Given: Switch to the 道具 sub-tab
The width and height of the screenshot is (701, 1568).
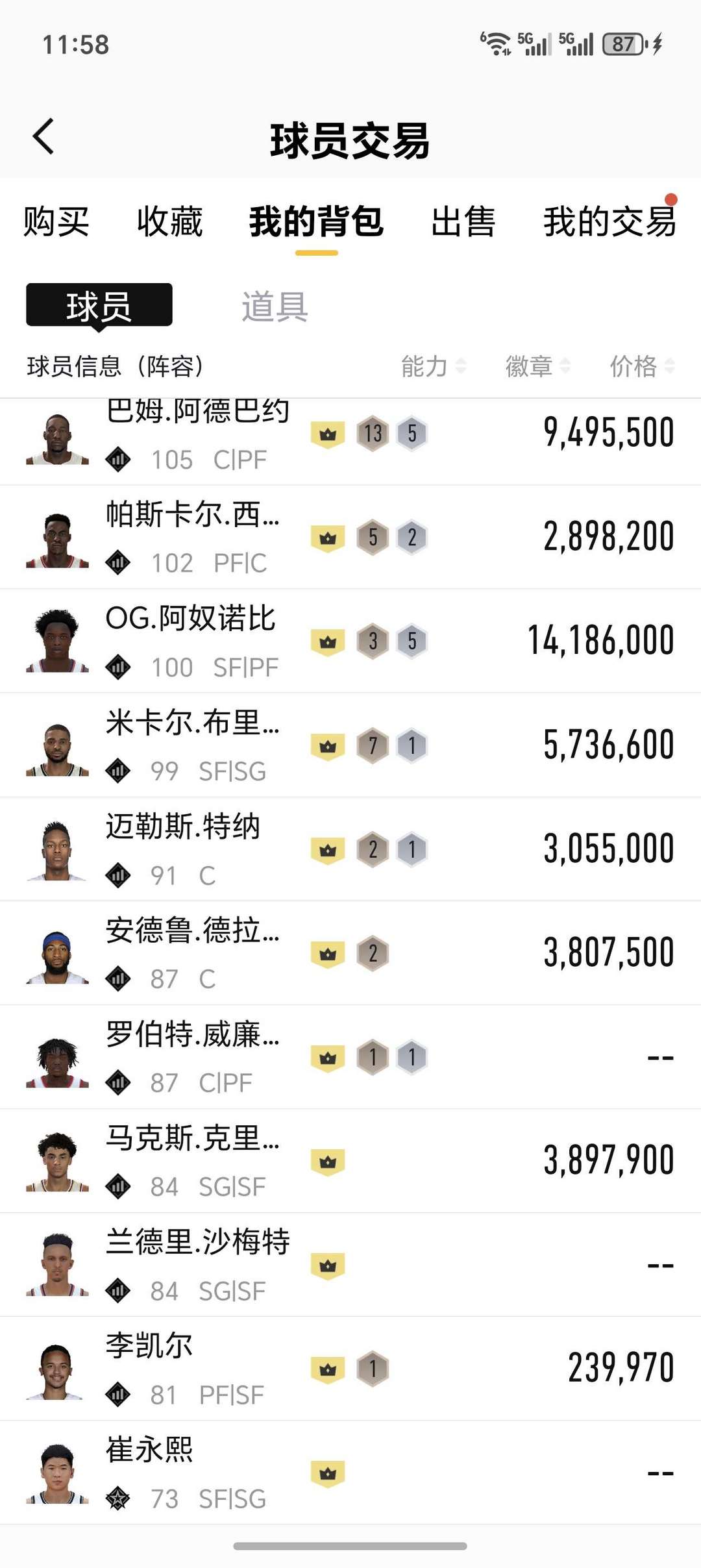Looking at the screenshot, I should (x=275, y=306).
